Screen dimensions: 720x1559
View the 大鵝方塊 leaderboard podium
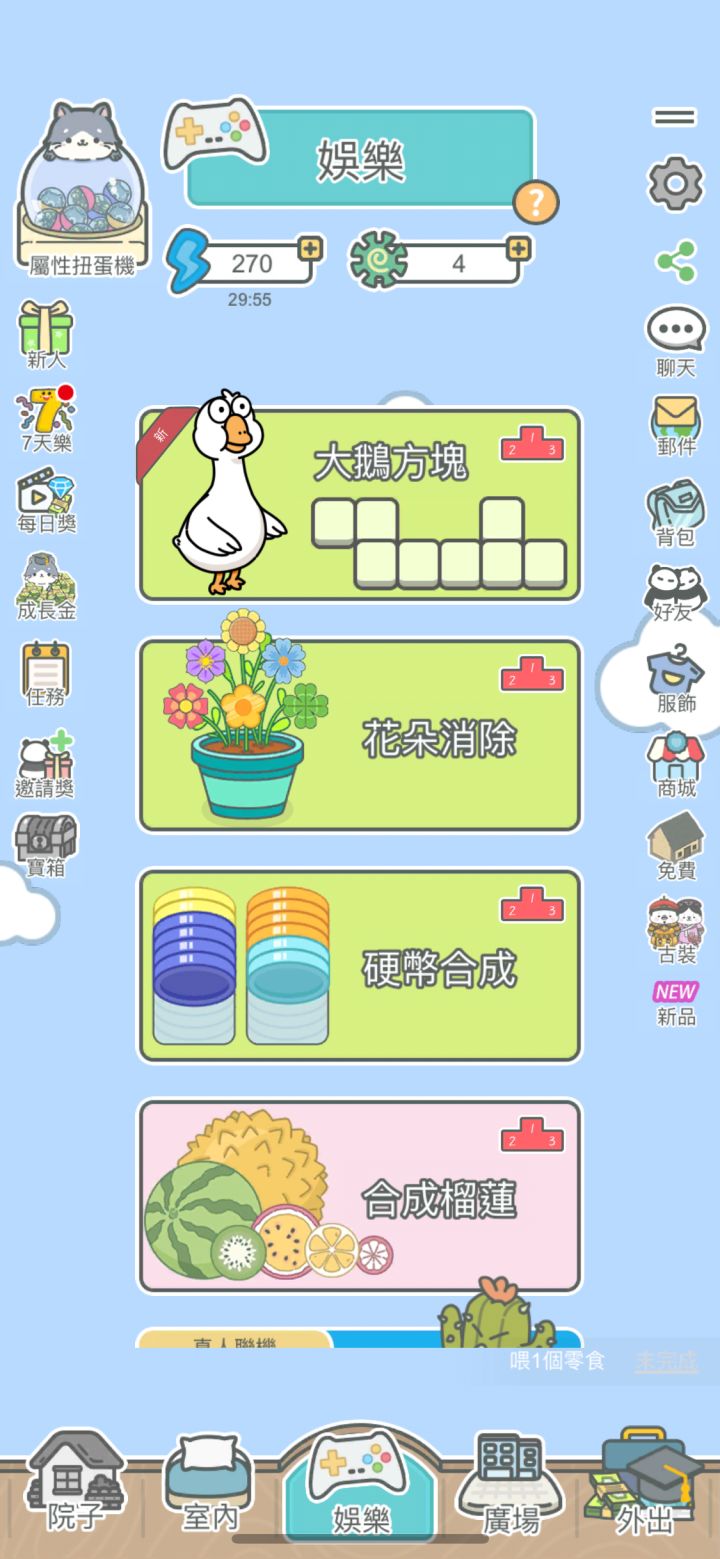point(531,446)
